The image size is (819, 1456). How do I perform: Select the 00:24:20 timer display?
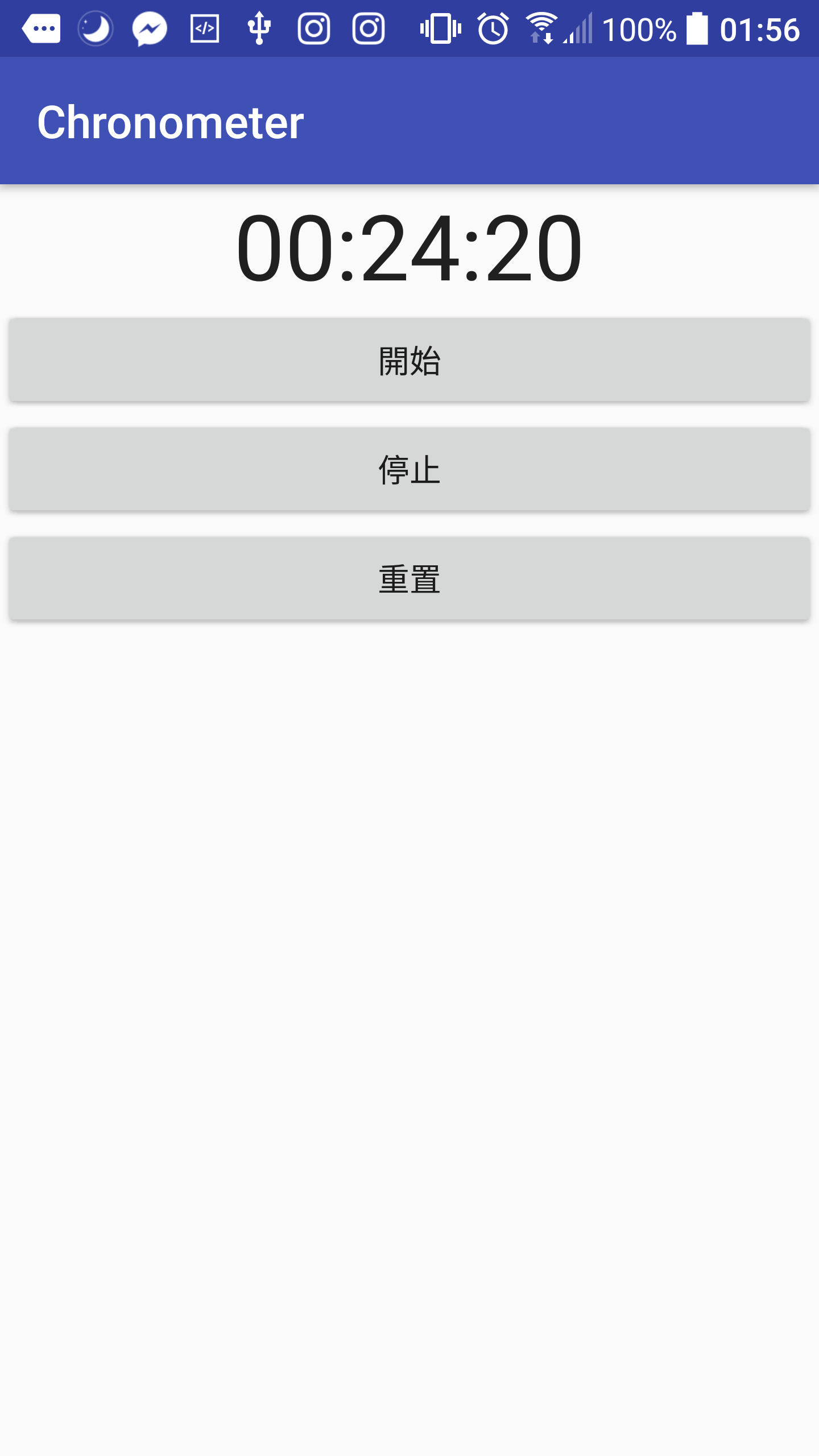[408, 247]
